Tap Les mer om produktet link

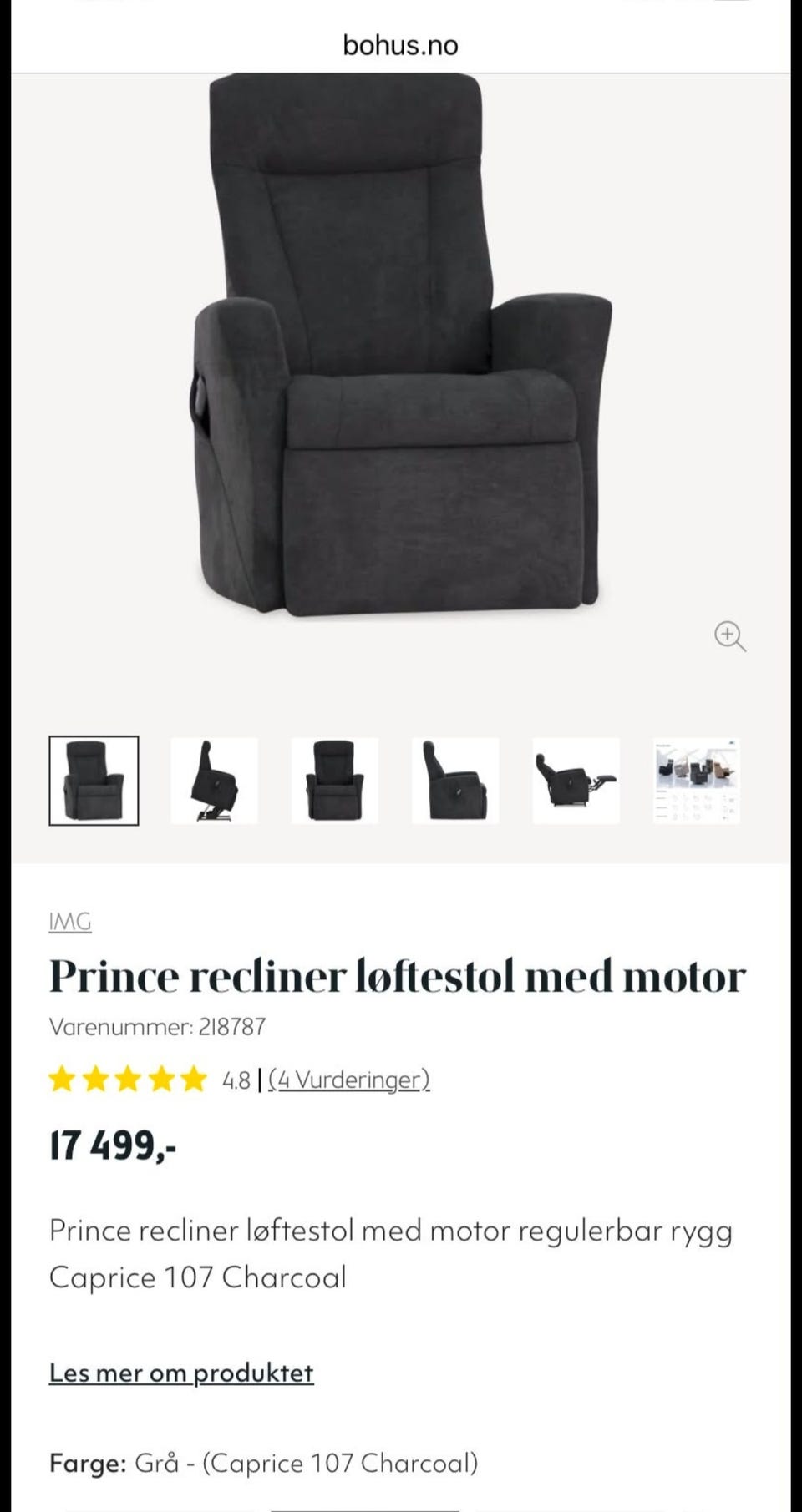click(181, 1373)
